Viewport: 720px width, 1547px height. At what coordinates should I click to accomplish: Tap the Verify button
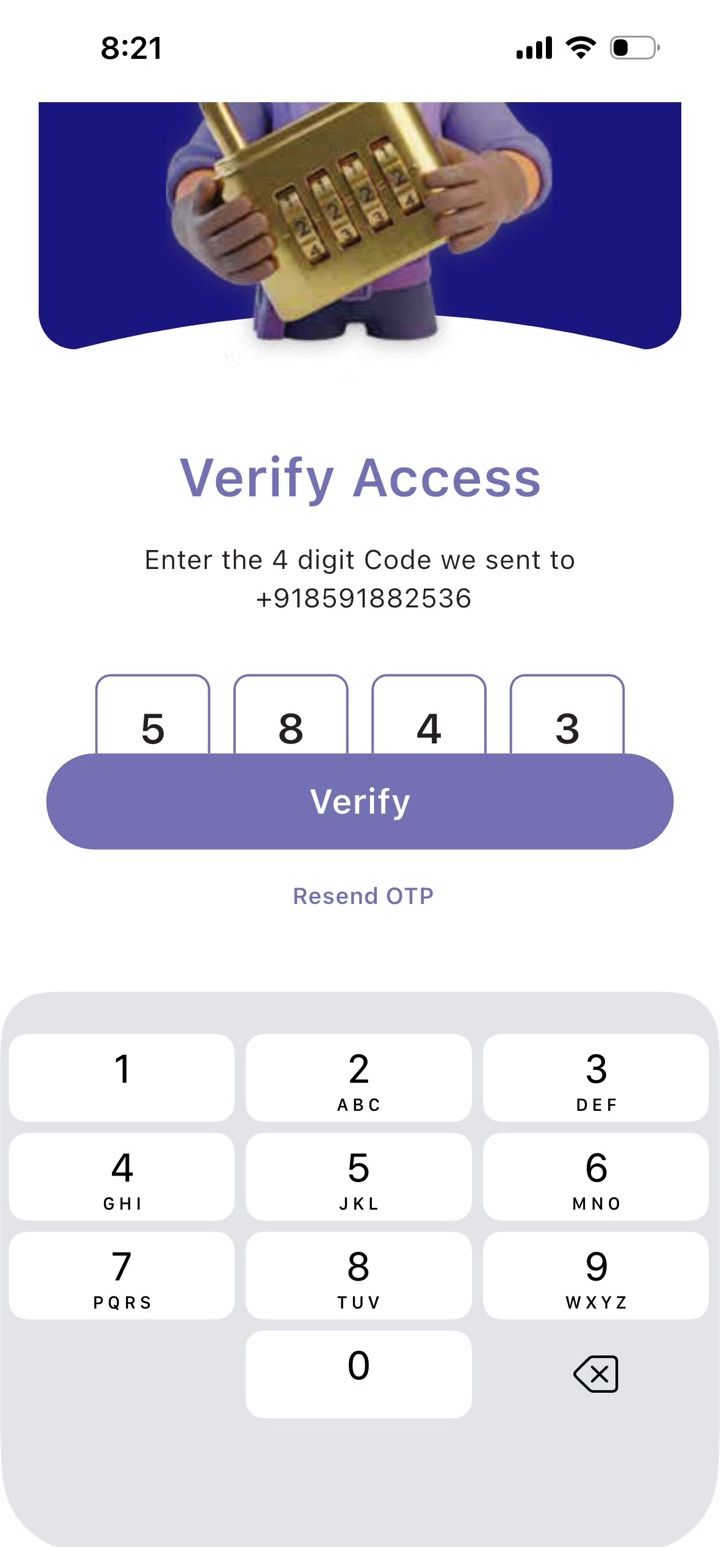360,801
